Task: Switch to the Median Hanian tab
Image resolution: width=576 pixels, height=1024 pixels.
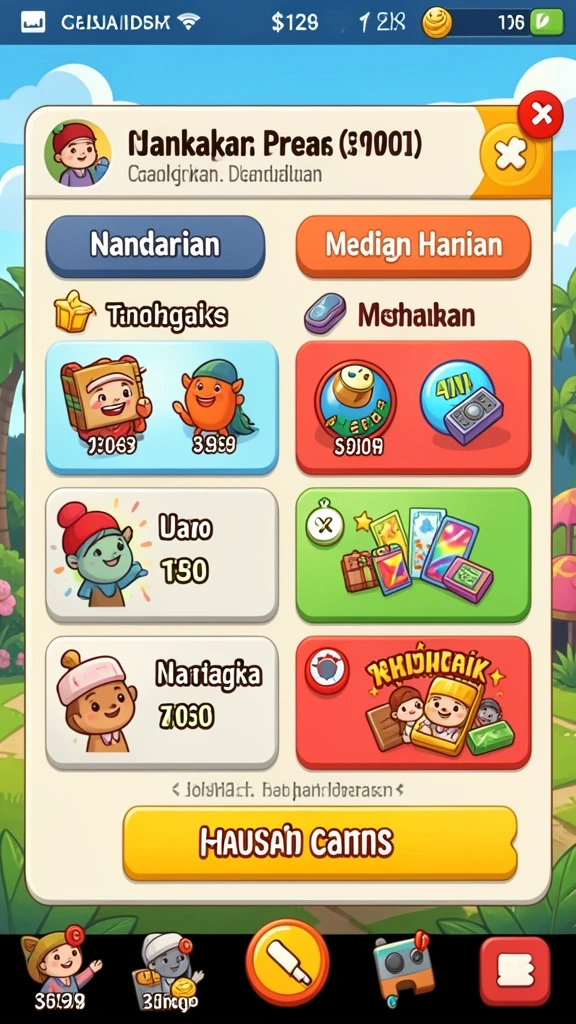Action: (413, 246)
